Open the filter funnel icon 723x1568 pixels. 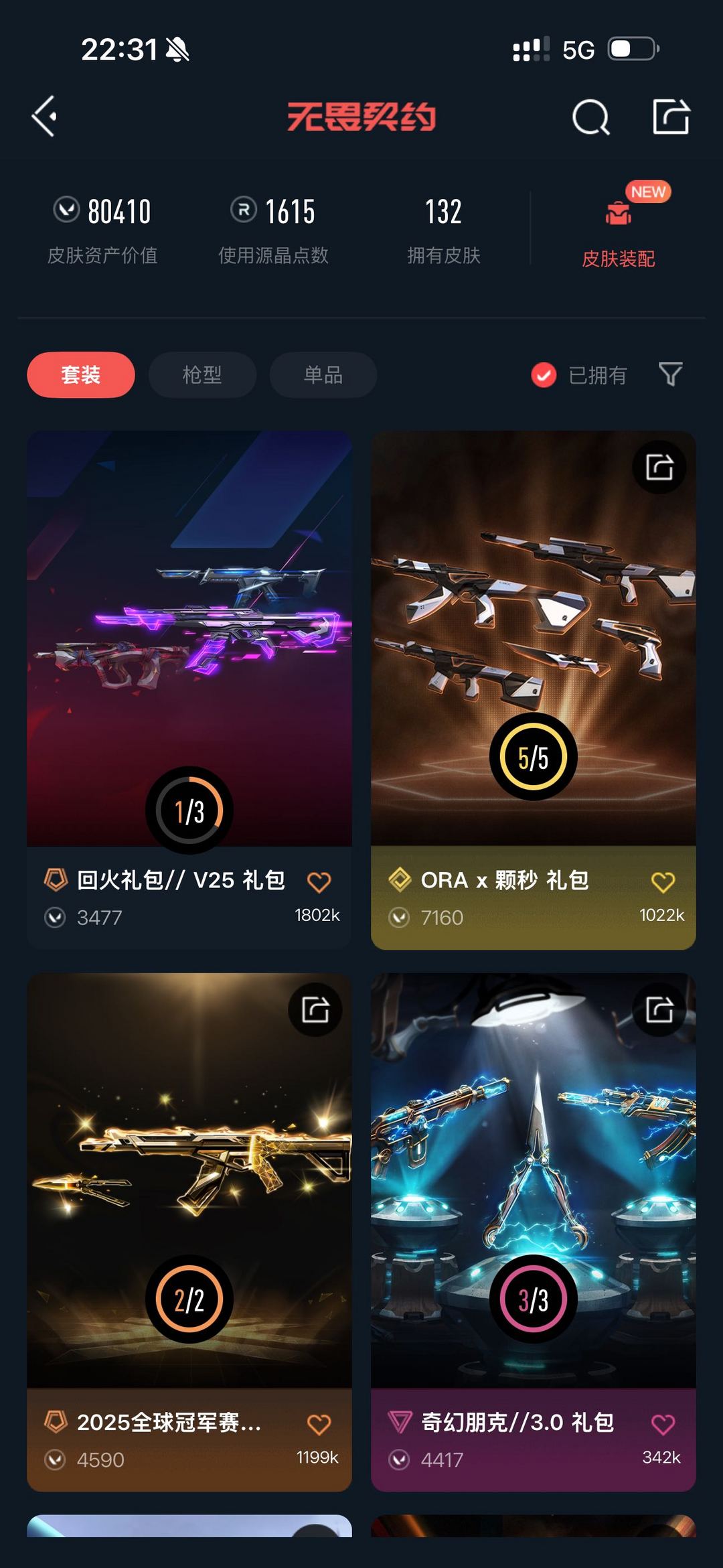[x=670, y=374]
